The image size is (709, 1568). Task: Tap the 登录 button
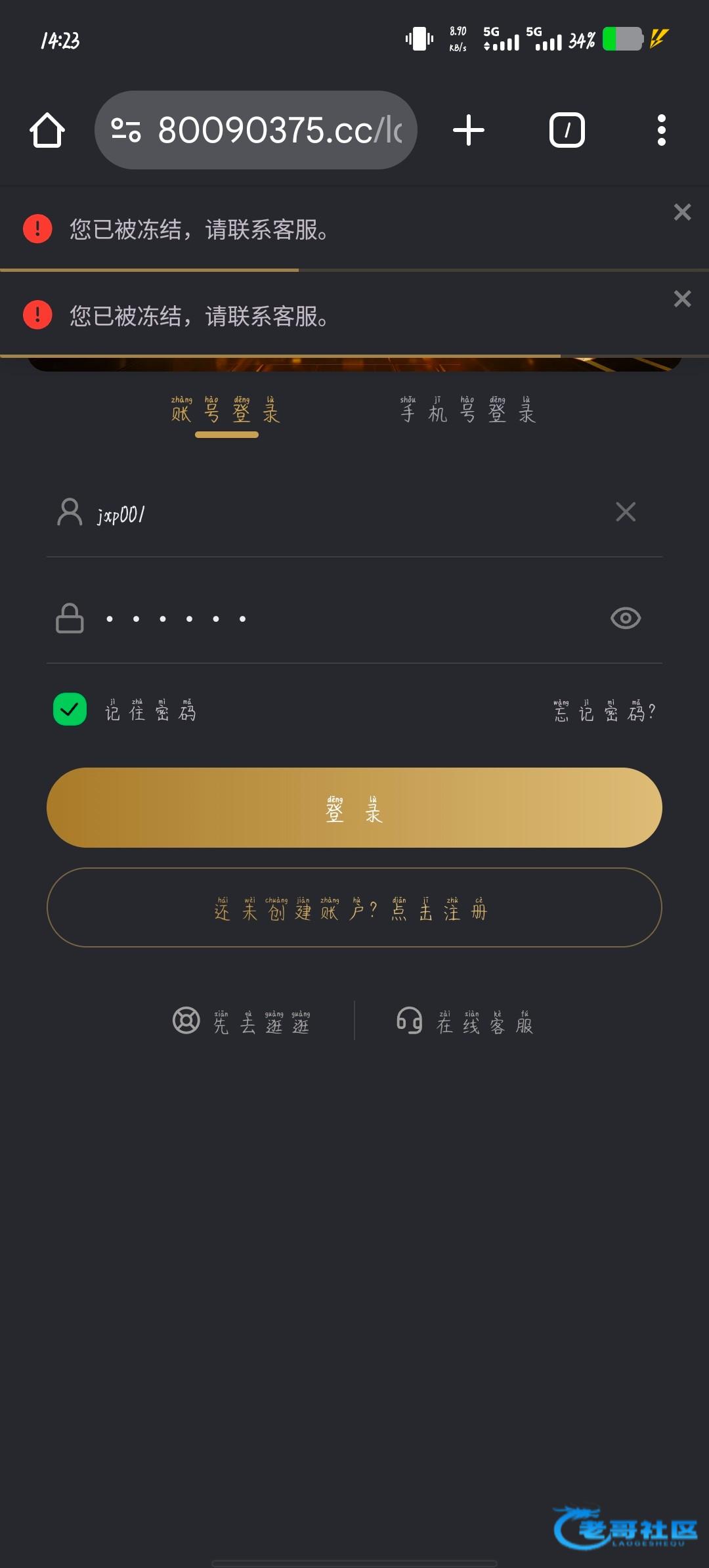[354, 808]
